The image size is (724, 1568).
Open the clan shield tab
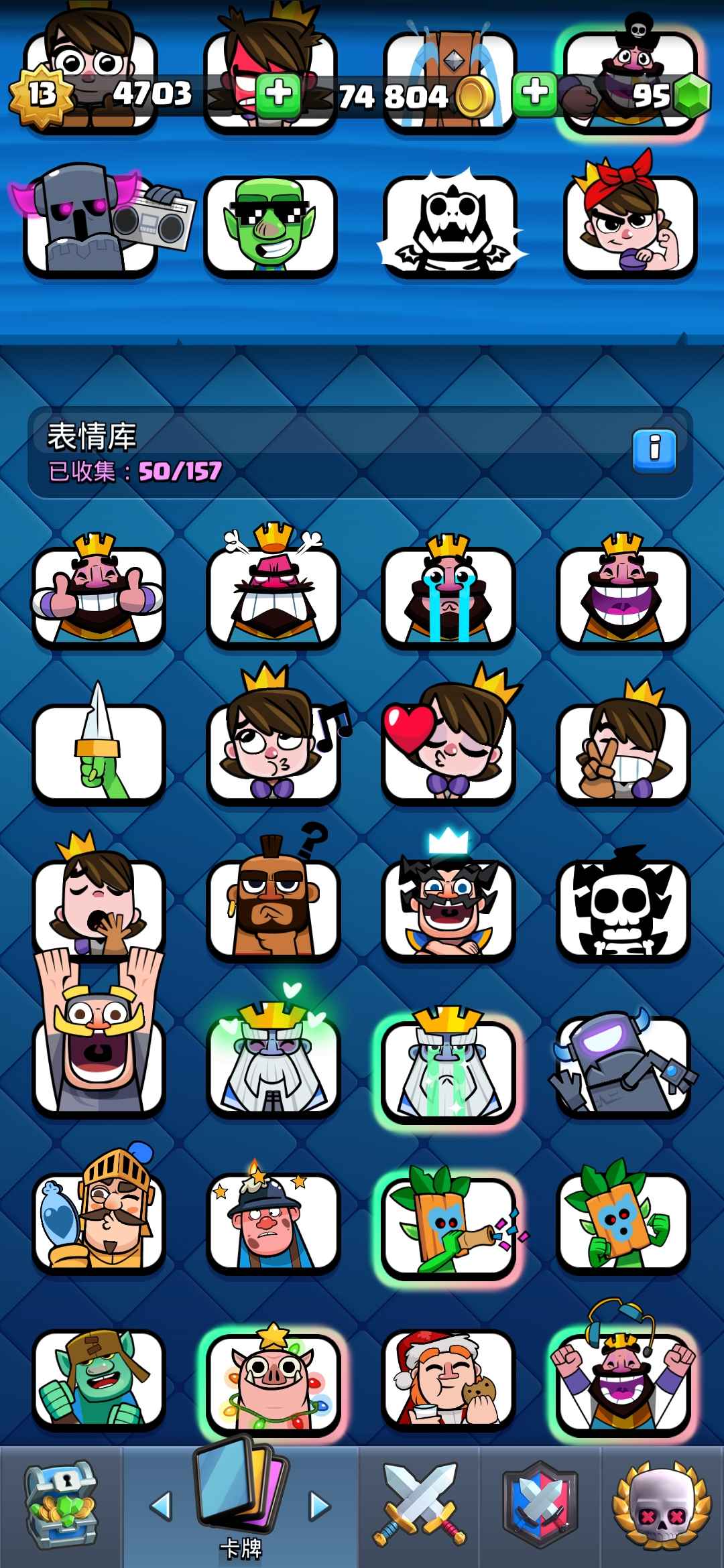[540, 1504]
